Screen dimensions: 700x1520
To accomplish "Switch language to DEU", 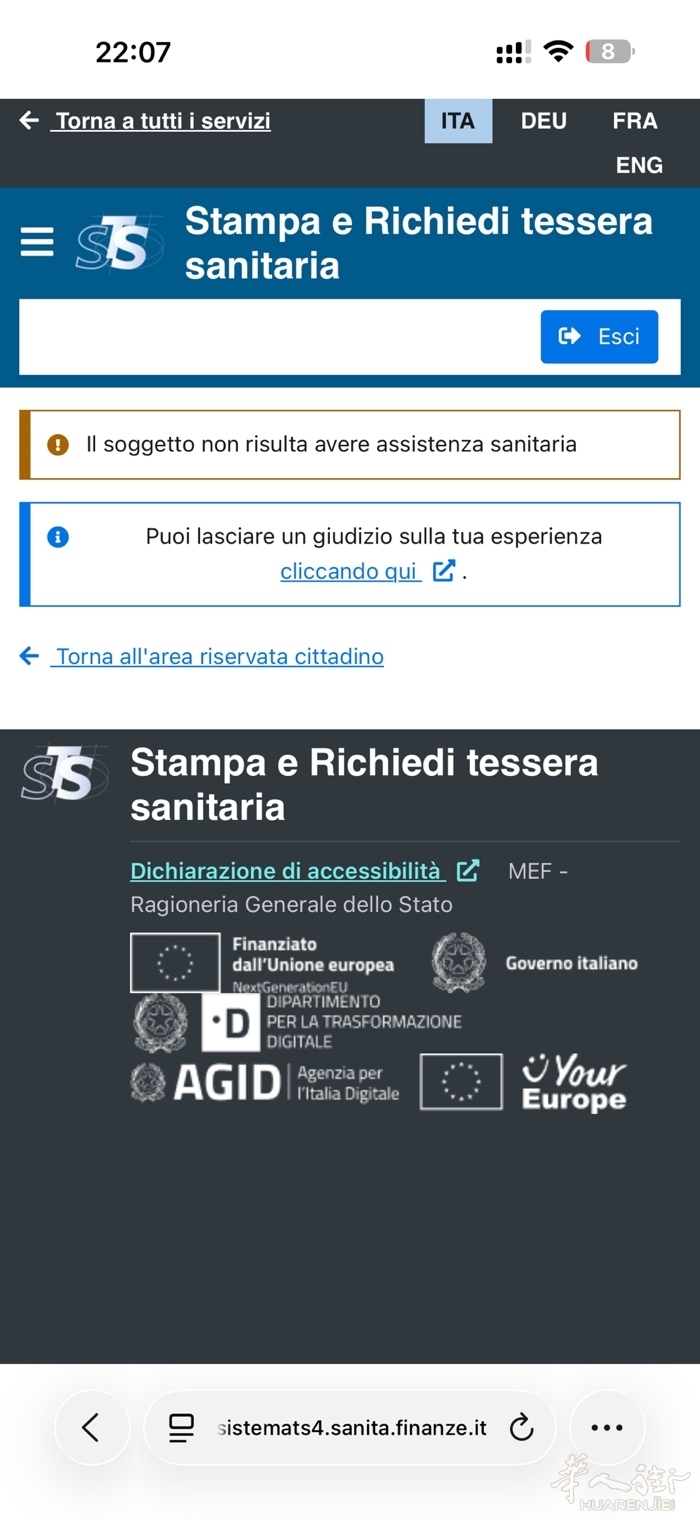I will pyautogui.click(x=543, y=121).
